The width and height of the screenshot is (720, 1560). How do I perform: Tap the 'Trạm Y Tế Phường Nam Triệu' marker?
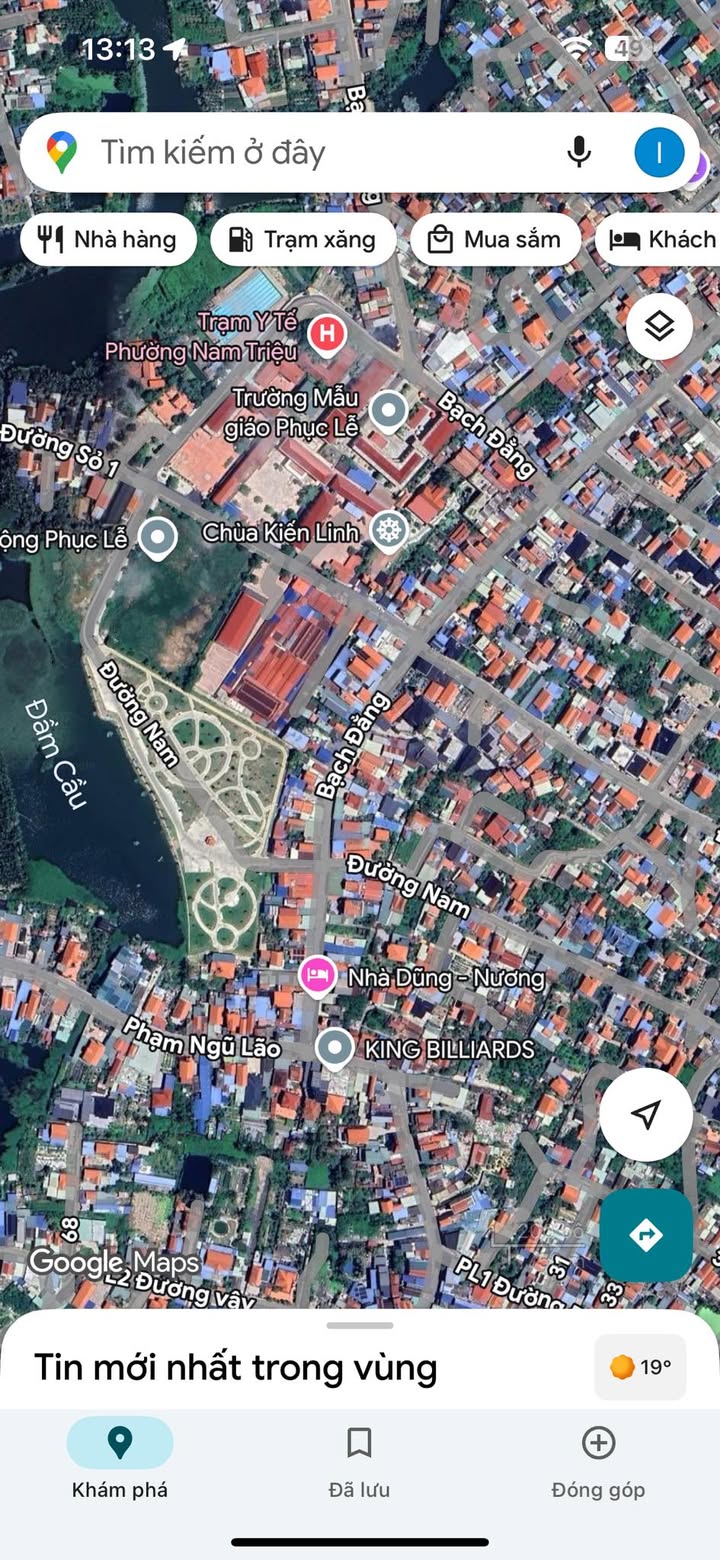pos(326,334)
